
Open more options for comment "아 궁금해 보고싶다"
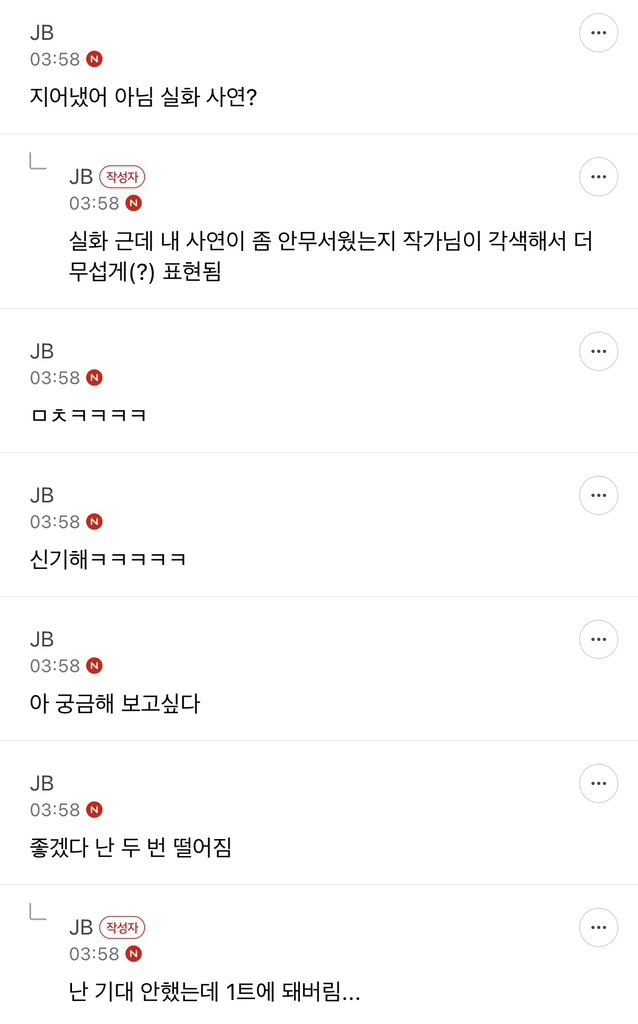pos(598,639)
